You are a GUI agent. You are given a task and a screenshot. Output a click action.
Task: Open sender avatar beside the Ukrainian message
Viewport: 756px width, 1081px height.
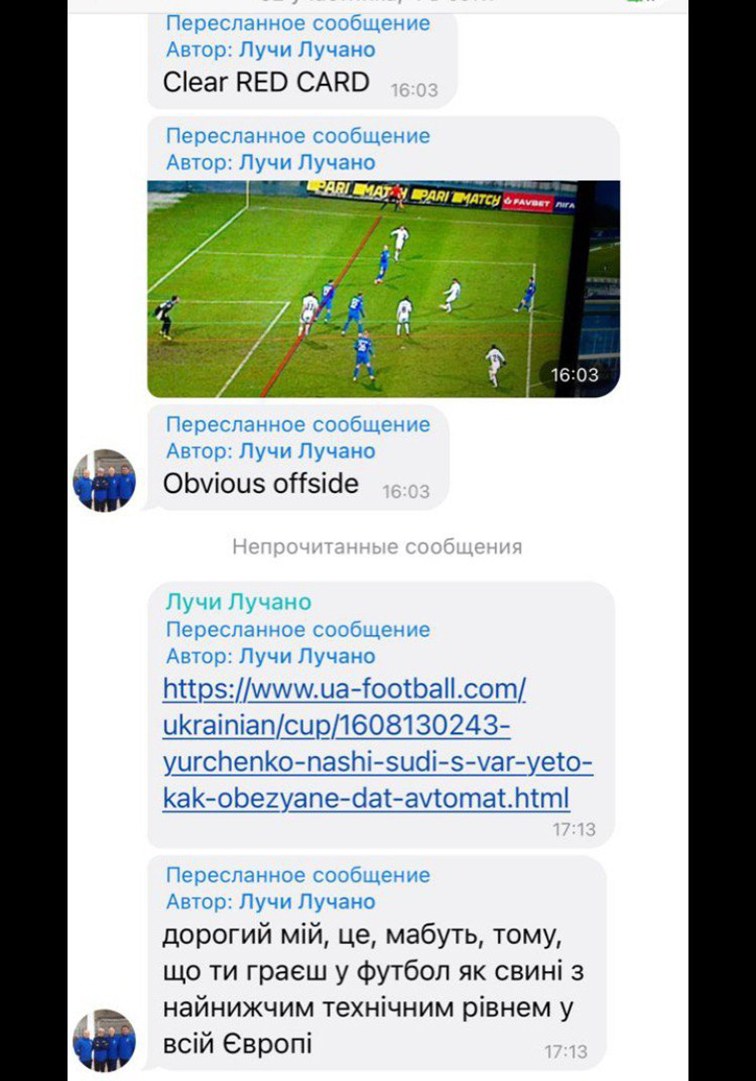click(x=104, y=1040)
